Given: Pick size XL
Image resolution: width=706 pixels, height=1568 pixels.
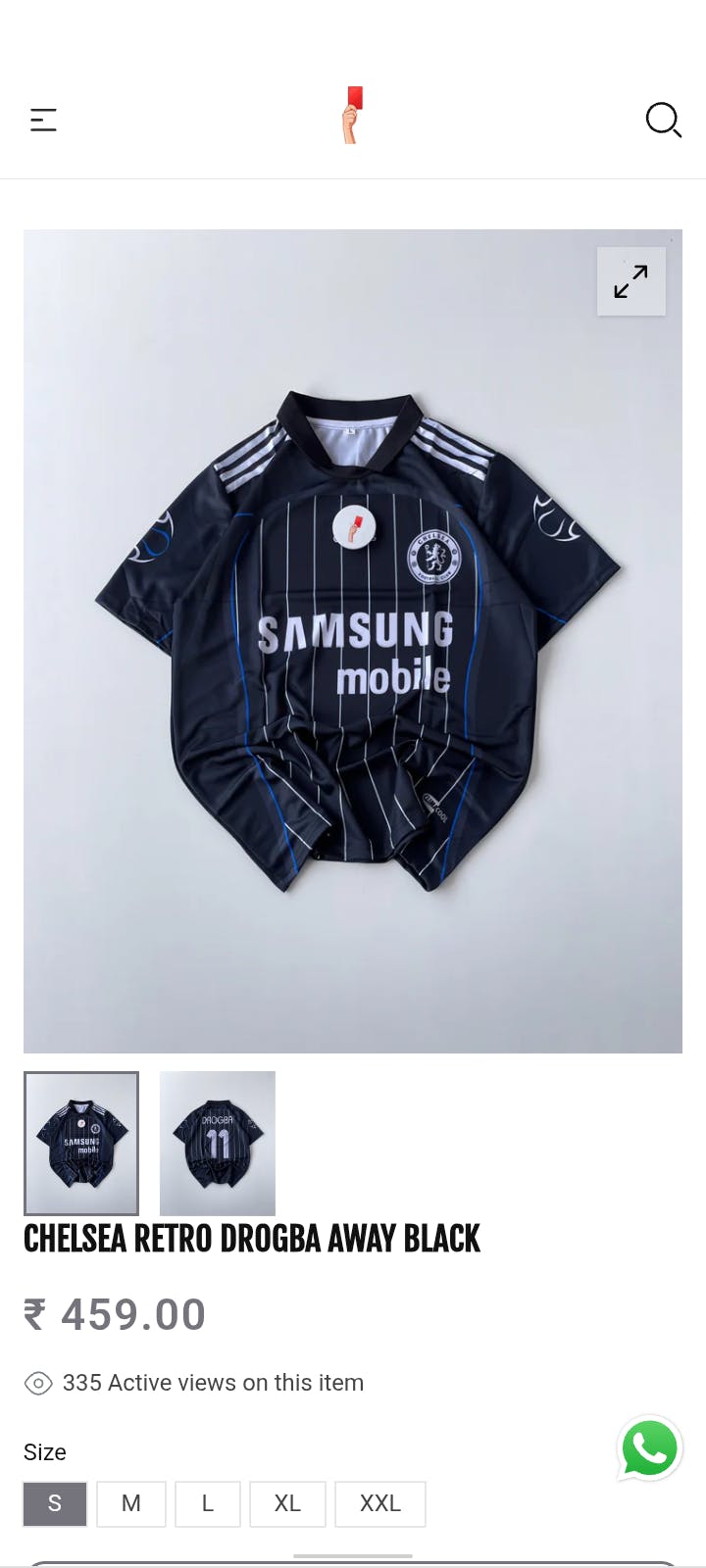Looking at the screenshot, I should click(287, 1503).
